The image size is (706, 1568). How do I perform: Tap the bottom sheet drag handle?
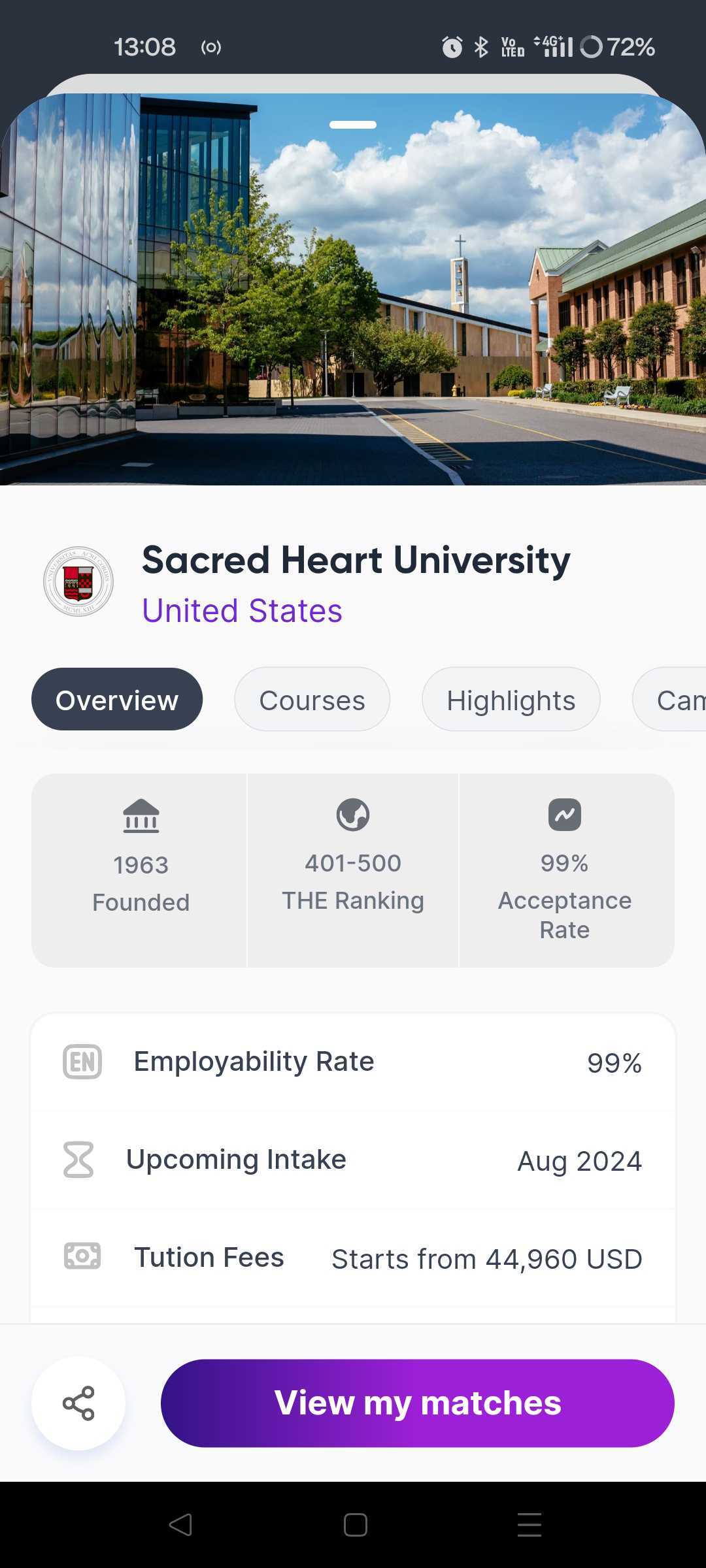pos(353,125)
